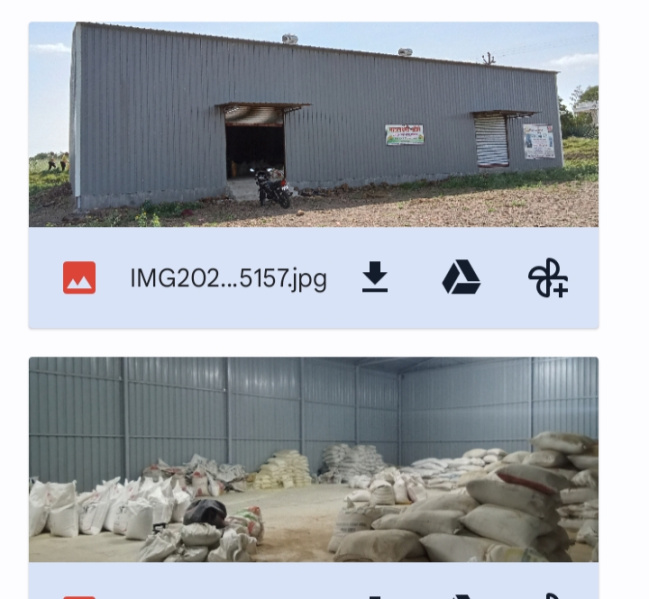
Task: Download the IMG202…5157.jpg attachment
Action: pyautogui.click(x=374, y=278)
